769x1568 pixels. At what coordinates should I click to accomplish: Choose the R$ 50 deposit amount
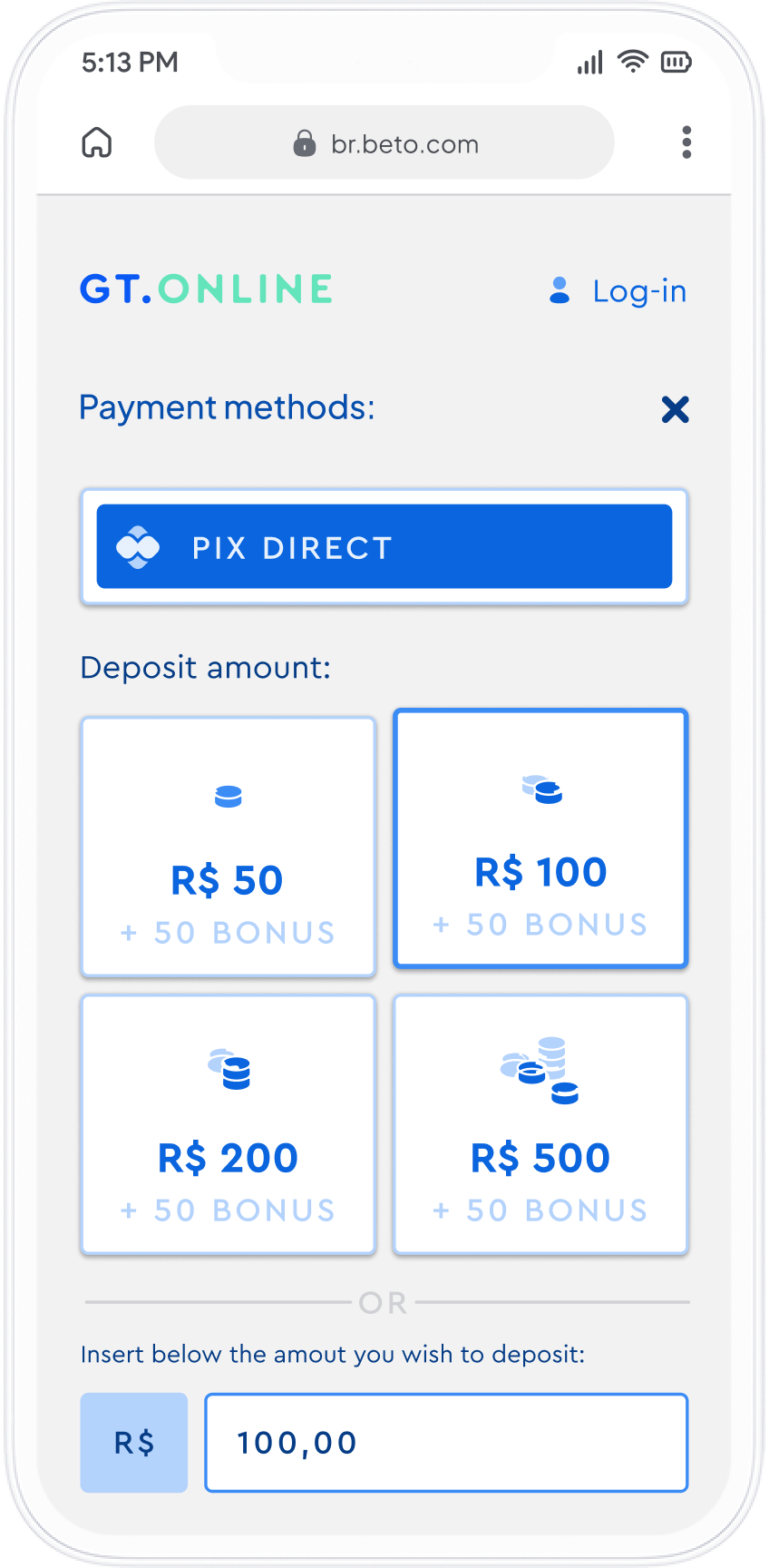tap(229, 847)
